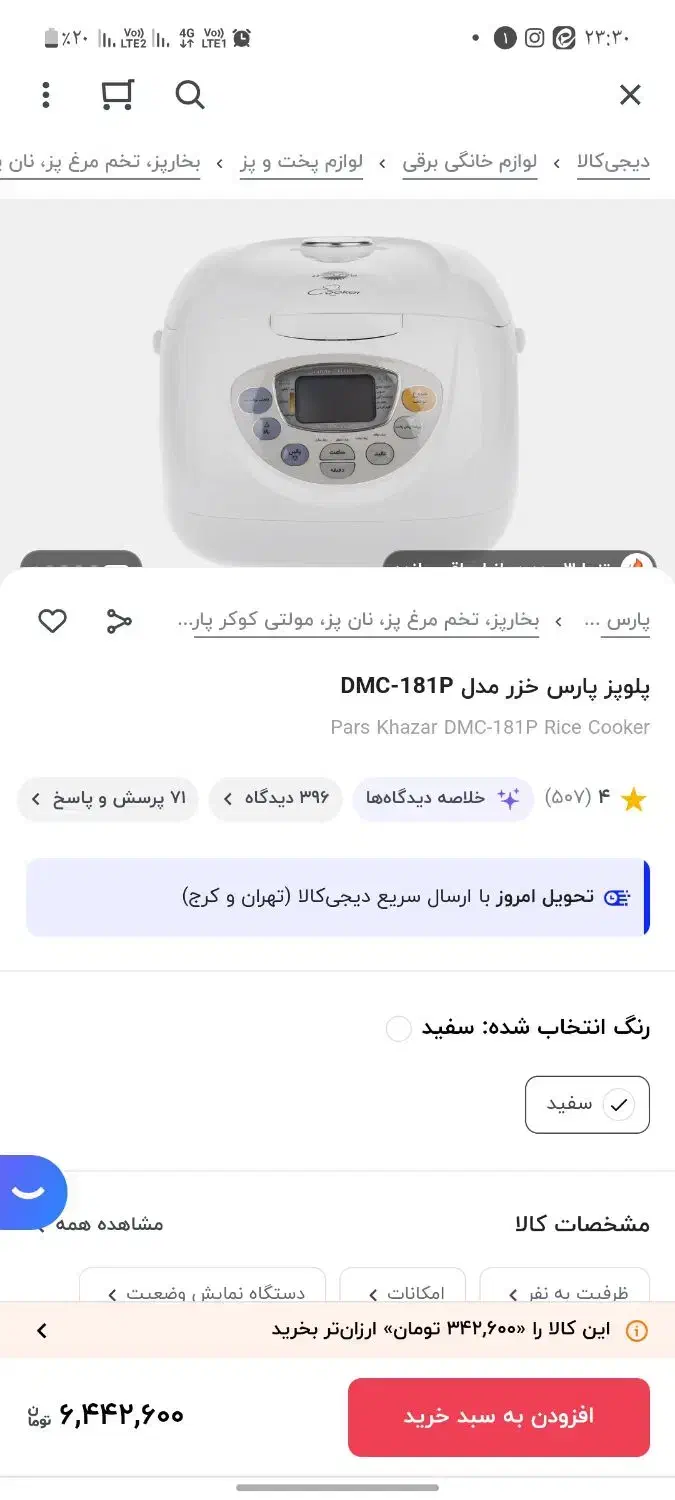Open لوازم پخت و پز breadcrumb category
The image size is (675, 1500).
coord(301,162)
